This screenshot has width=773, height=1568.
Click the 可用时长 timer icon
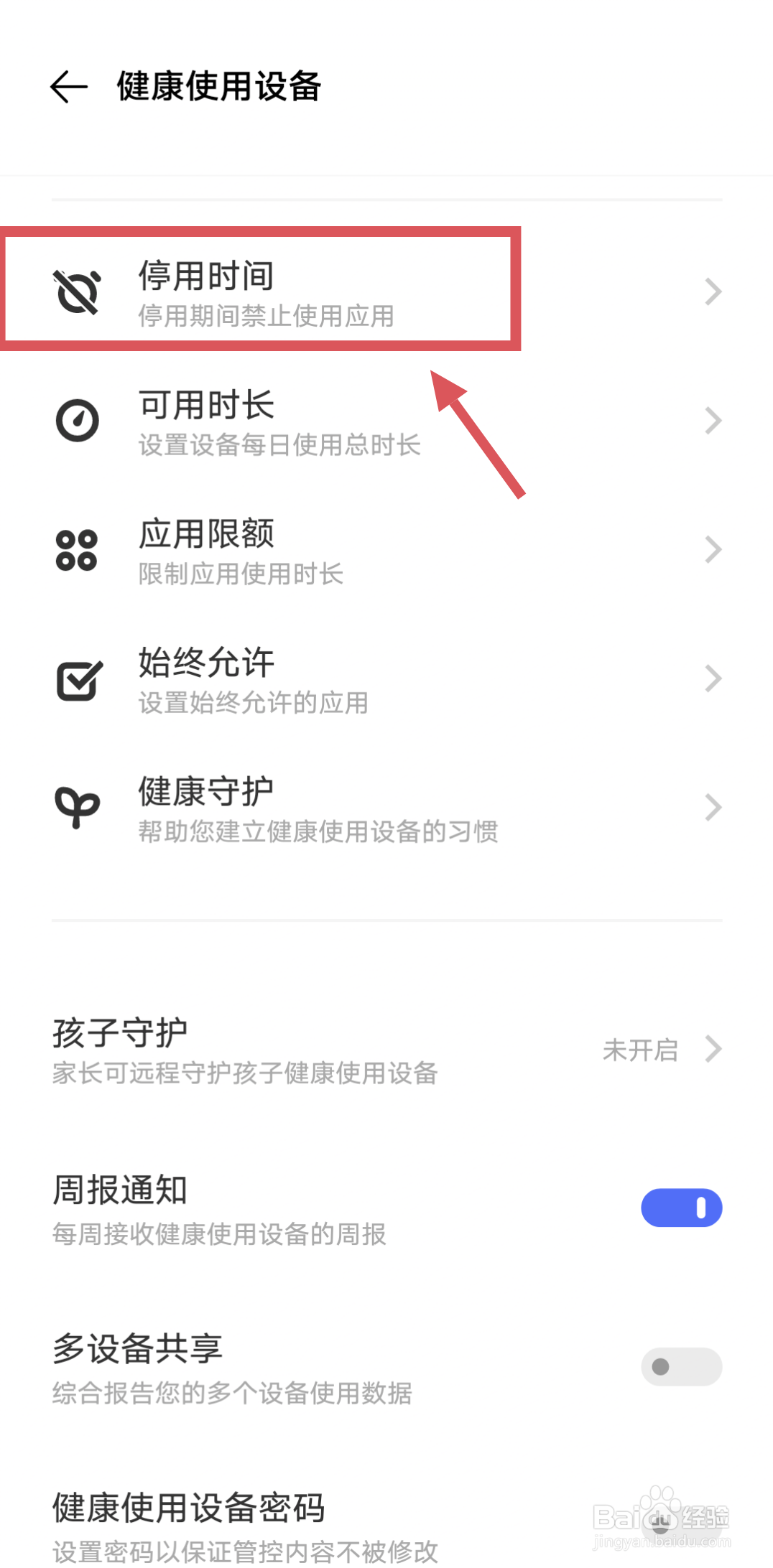click(x=77, y=421)
